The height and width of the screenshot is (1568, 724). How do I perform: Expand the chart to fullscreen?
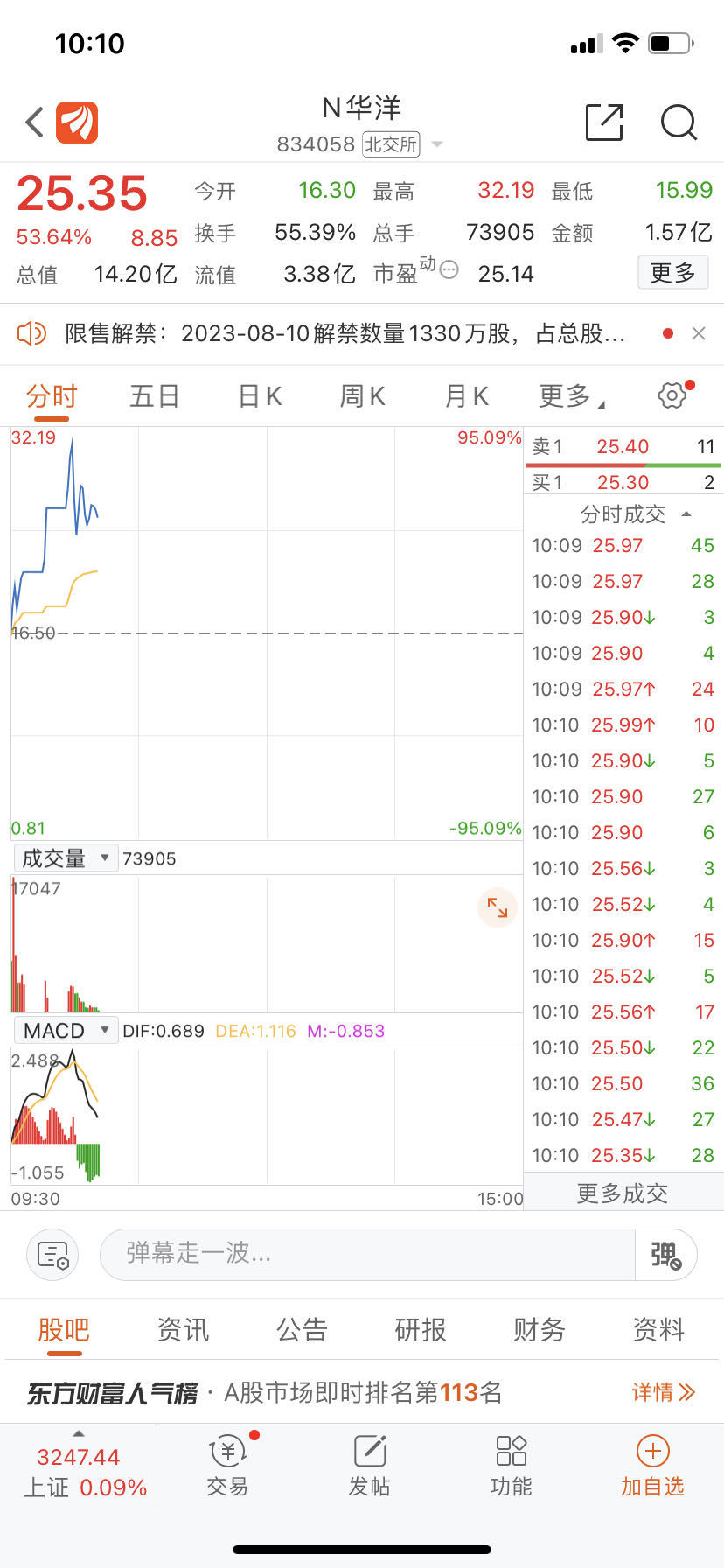[498, 907]
